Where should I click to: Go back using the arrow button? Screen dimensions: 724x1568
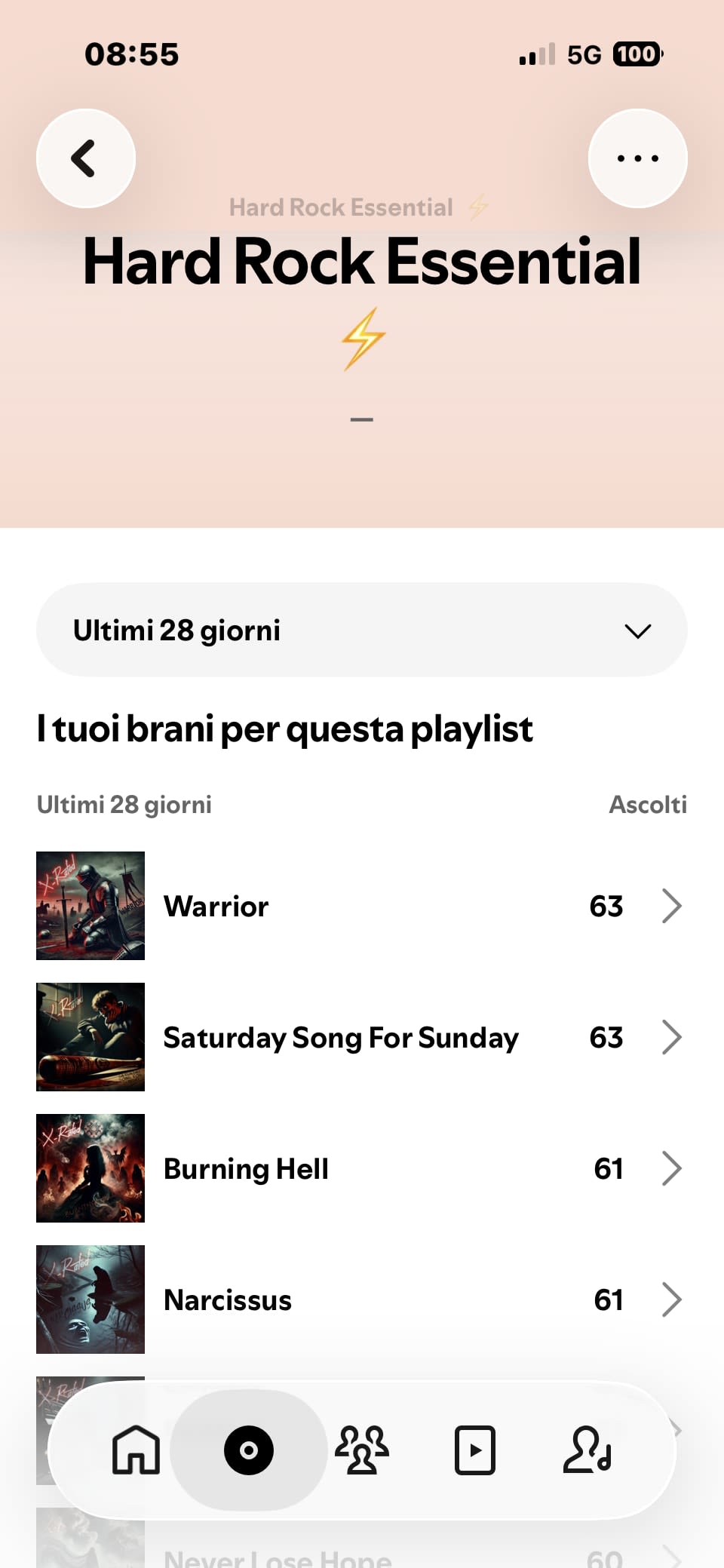click(x=86, y=158)
